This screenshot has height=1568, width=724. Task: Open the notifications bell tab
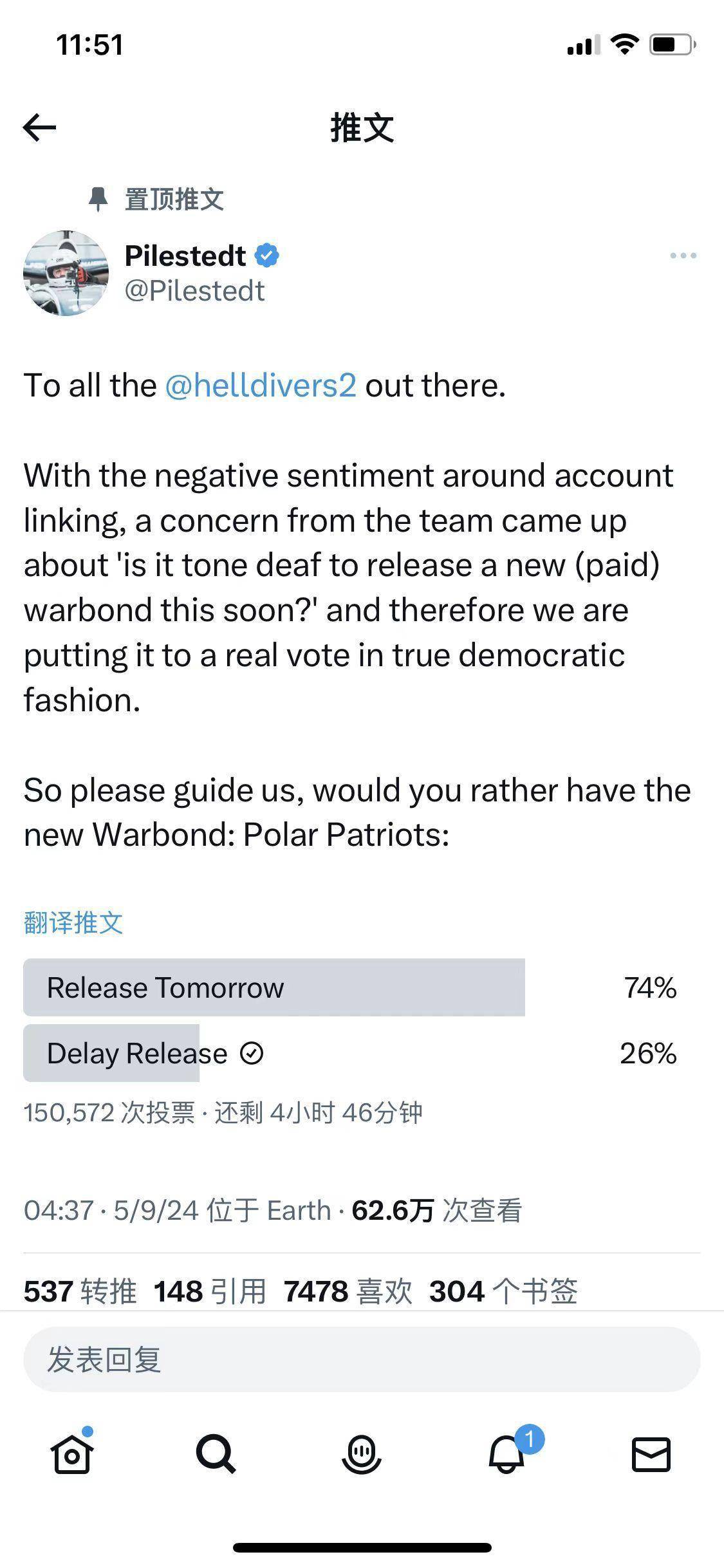(x=507, y=1454)
